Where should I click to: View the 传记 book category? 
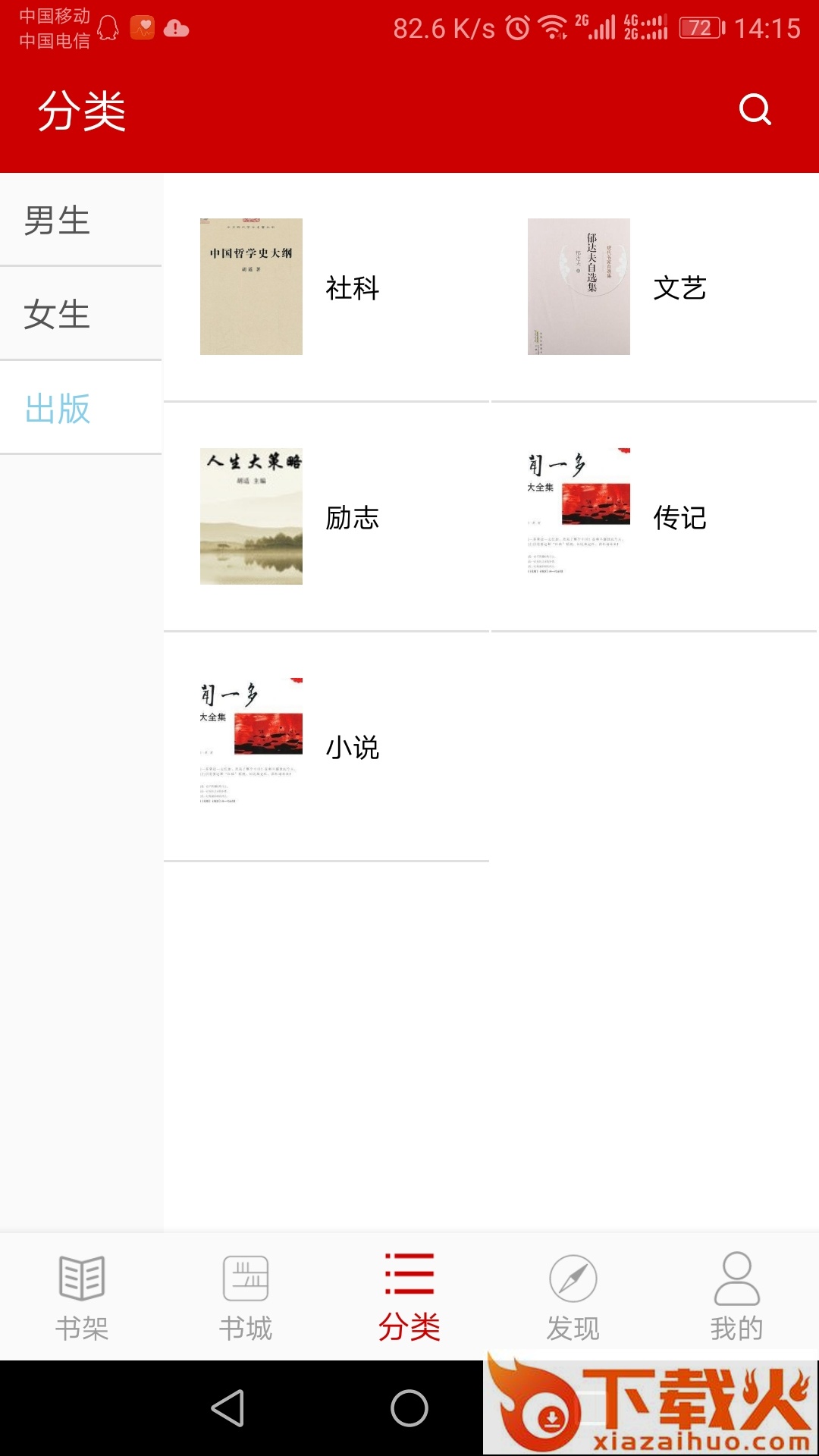(654, 517)
